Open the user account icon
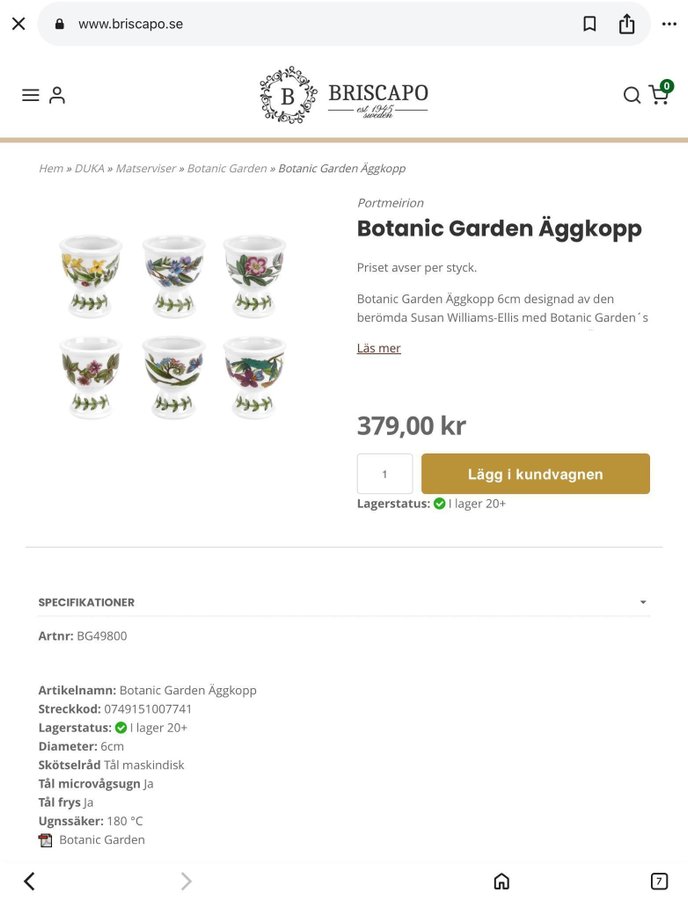The width and height of the screenshot is (688, 900). 57,95
